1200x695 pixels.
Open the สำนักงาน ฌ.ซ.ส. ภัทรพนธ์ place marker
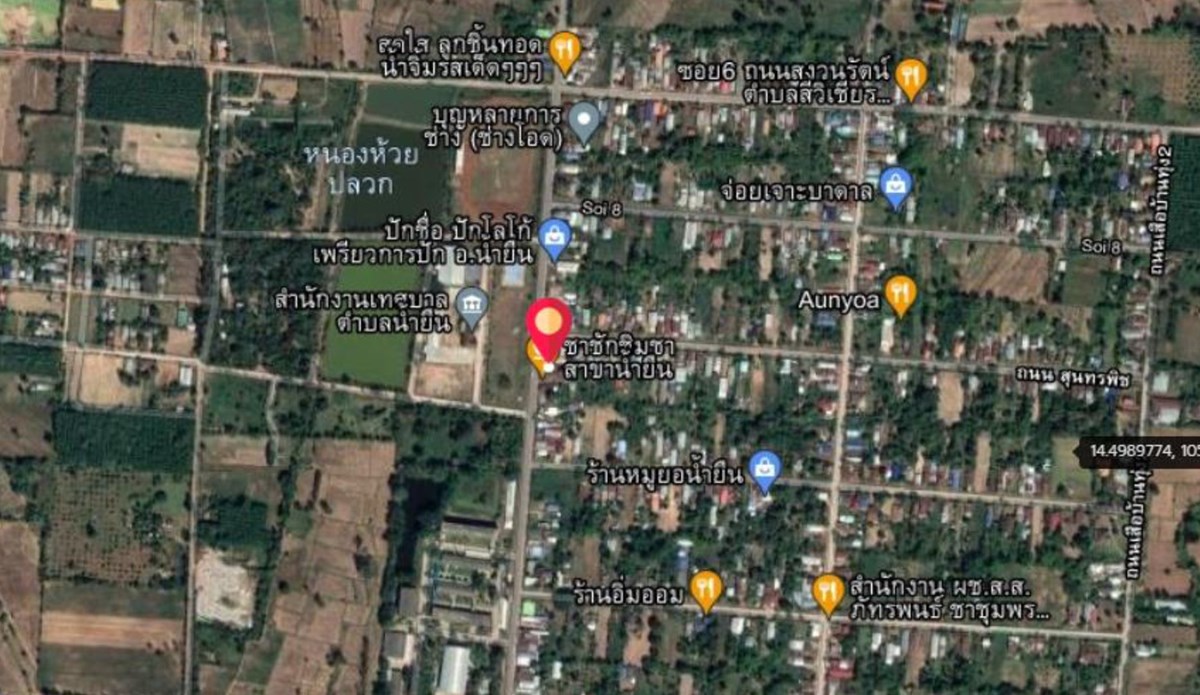(x=827, y=591)
